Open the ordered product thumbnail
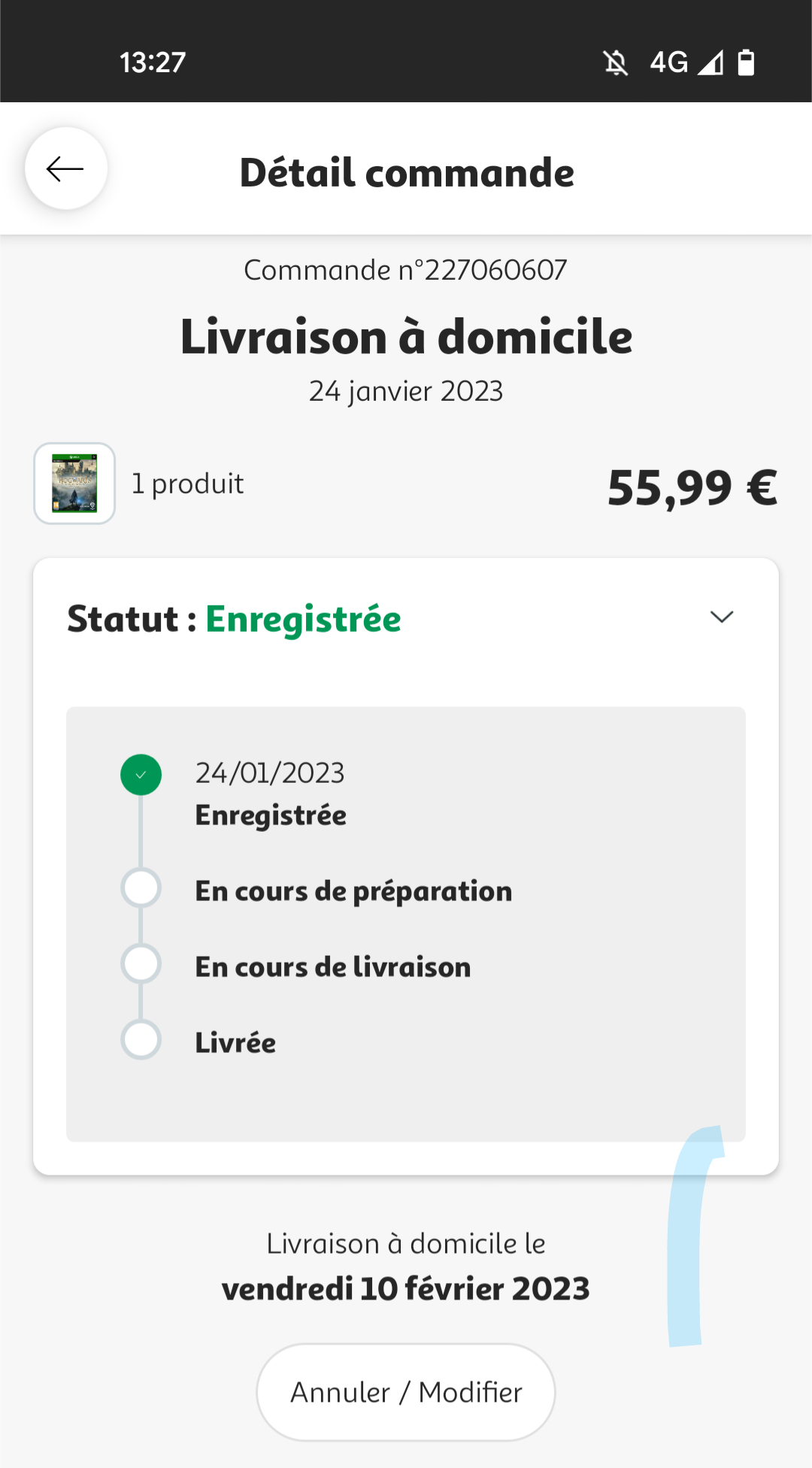812x1468 pixels. (x=74, y=484)
